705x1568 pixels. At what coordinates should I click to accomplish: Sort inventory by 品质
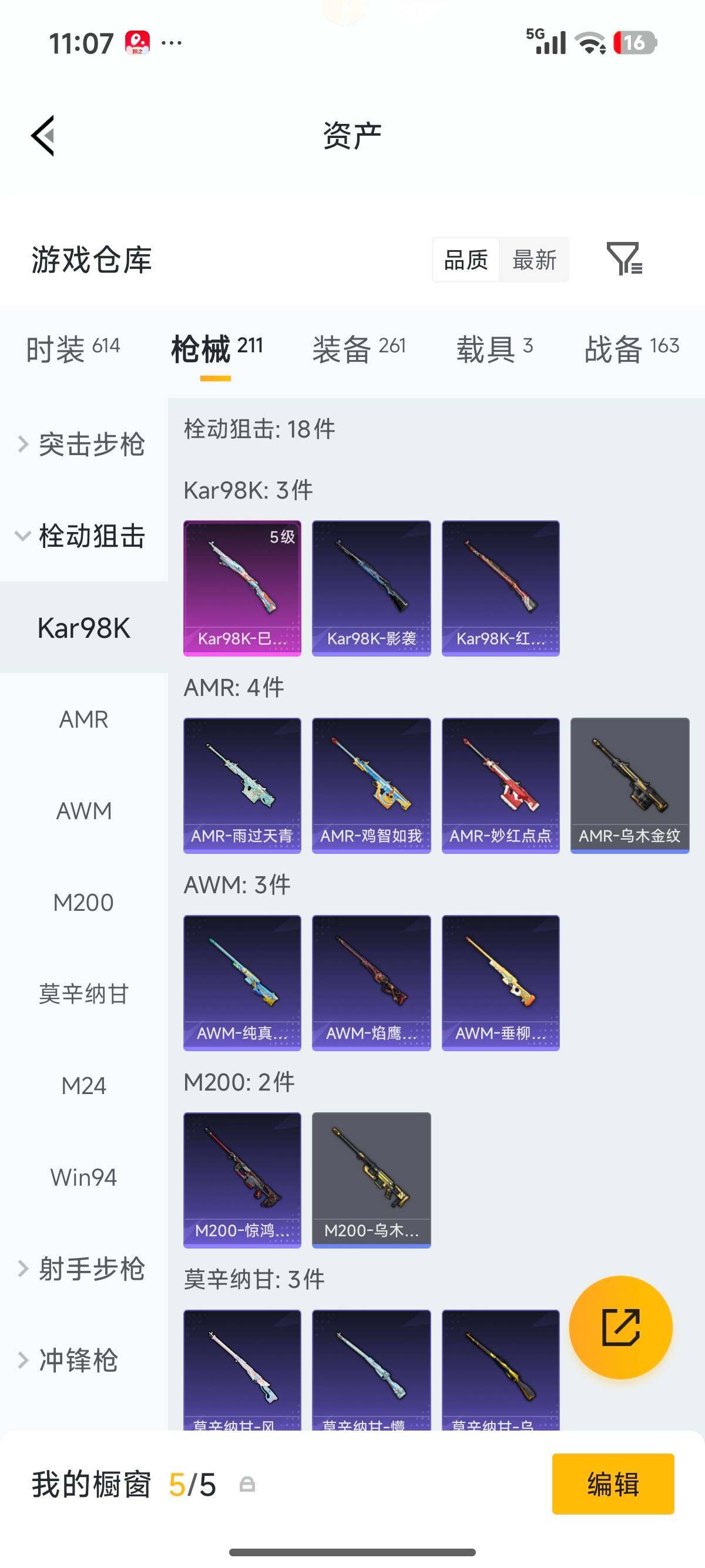click(x=466, y=260)
